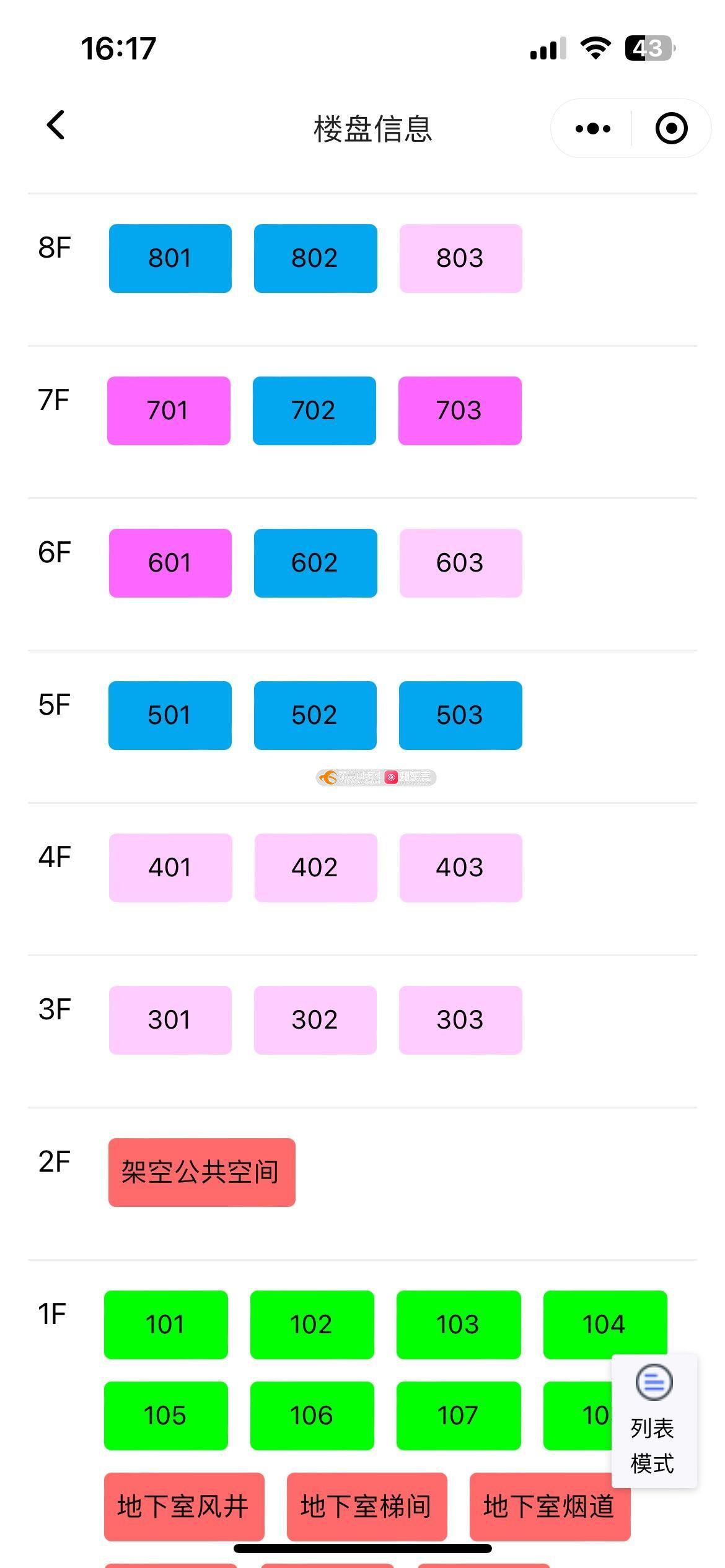Viewport: 725px width, 1568px height.
Task: Switch to 列表模式 list view
Action: [654, 1421]
